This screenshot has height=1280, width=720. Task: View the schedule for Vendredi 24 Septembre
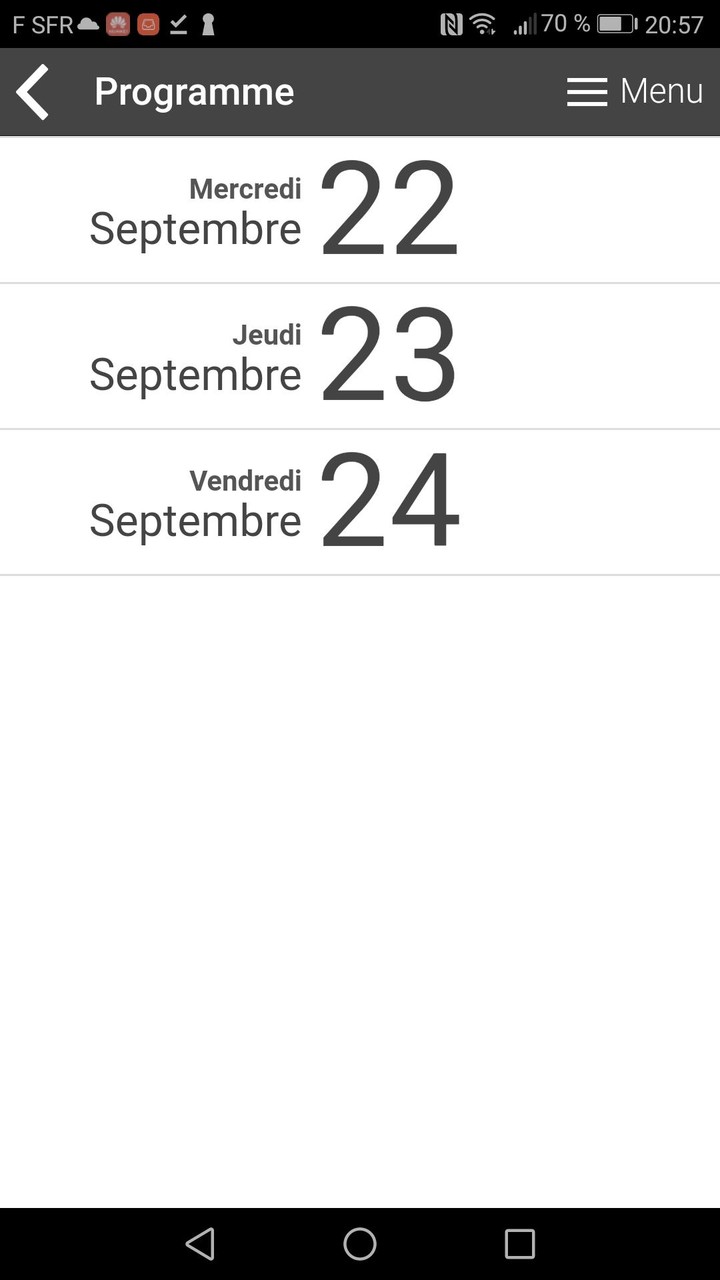360,502
